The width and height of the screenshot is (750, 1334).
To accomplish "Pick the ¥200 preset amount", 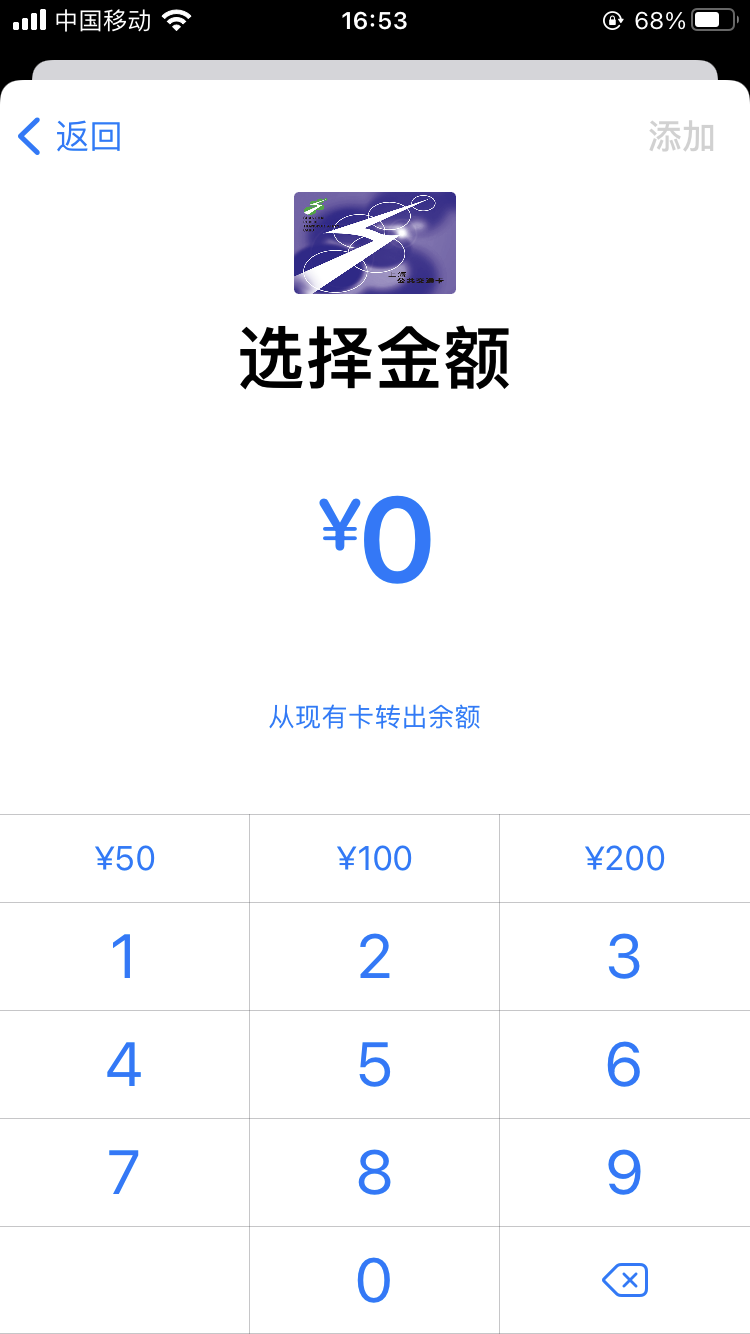I will (x=625, y=858).
